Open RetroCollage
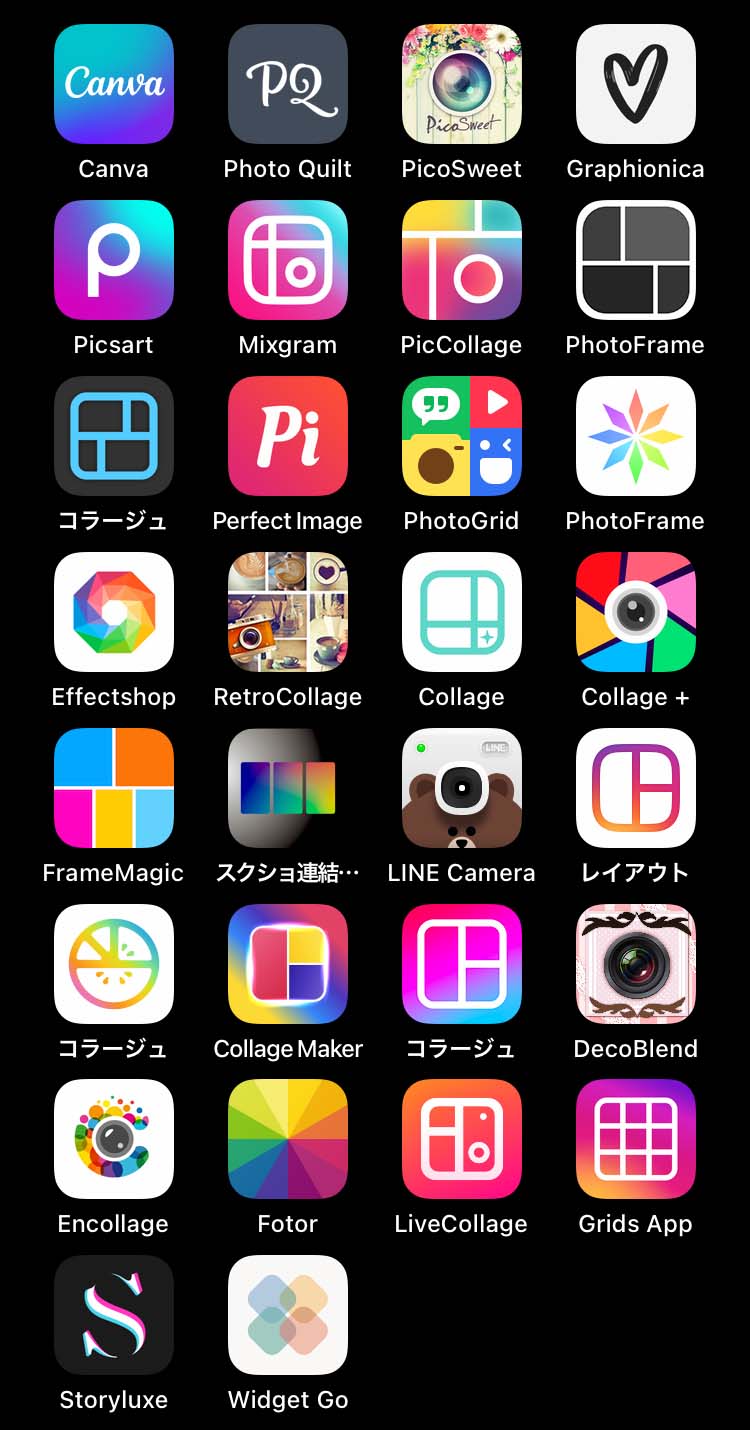750x1430 pixels. pos(288,612)
